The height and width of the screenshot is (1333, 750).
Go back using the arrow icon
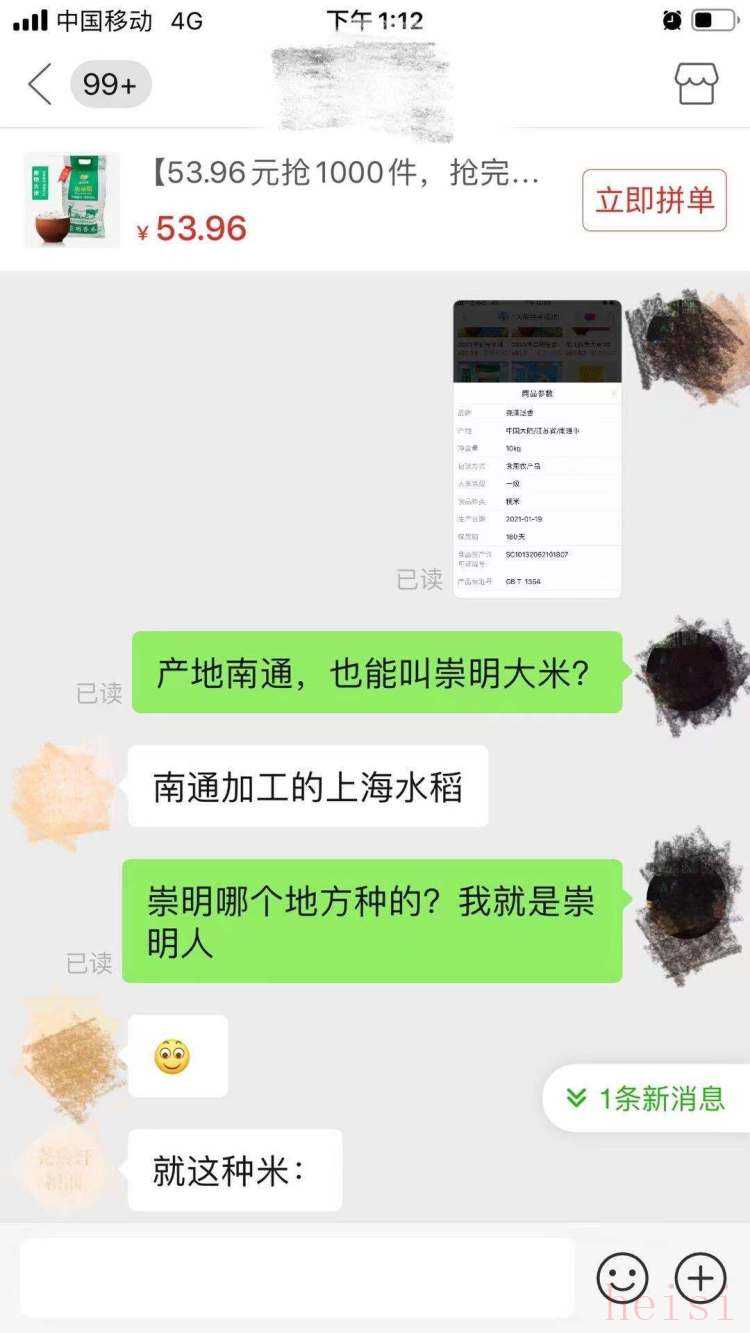[40, 85]
